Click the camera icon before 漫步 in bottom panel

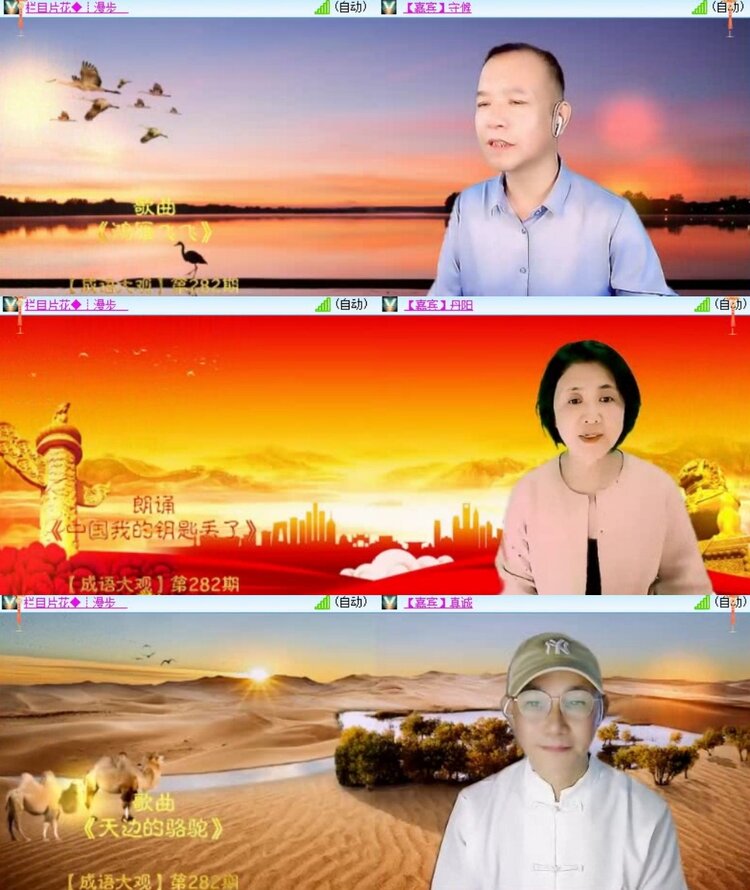click(x=12, y=602)
